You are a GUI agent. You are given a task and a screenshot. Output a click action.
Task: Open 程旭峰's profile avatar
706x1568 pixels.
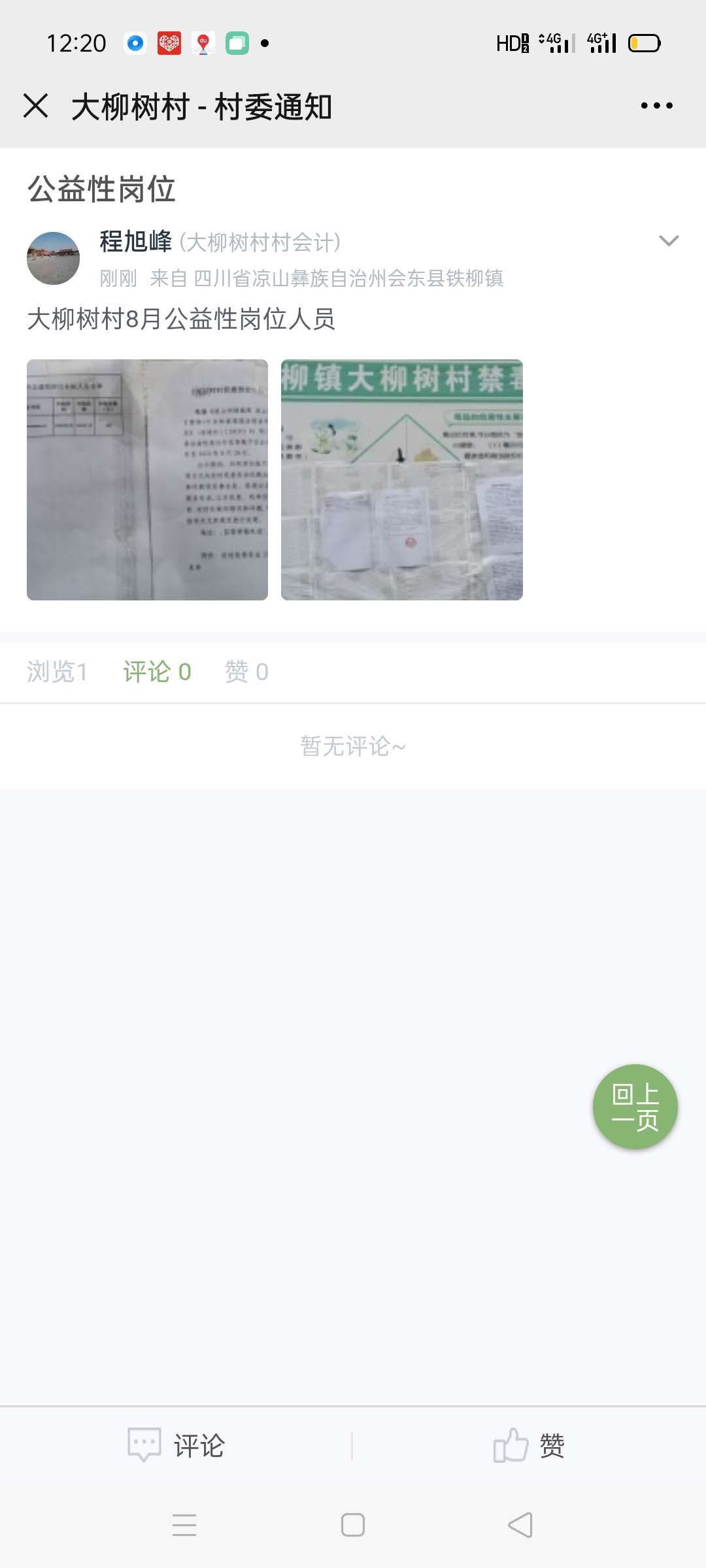(x=54, y=258)
